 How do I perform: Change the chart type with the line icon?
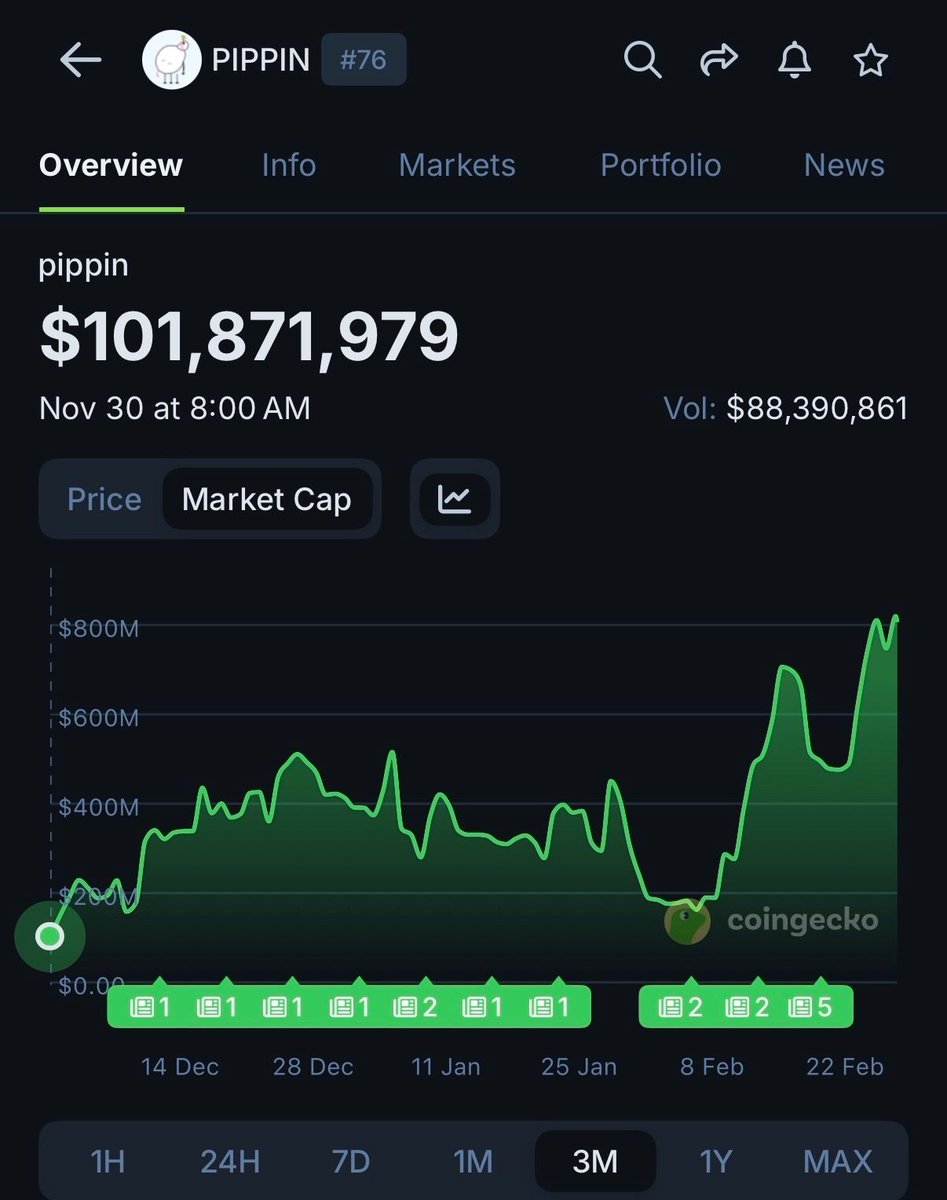pyautogui.click(x=454, y=499)
